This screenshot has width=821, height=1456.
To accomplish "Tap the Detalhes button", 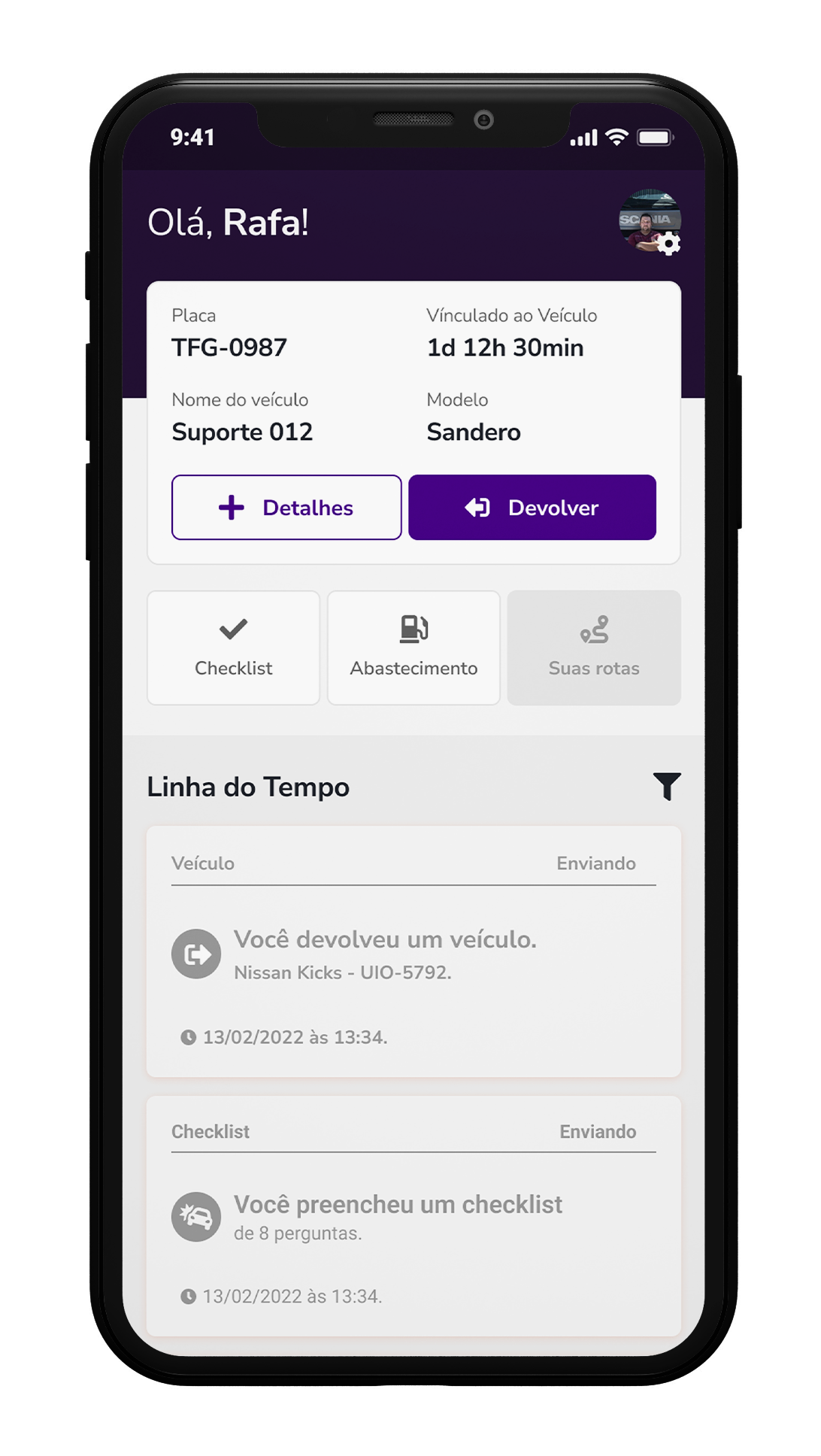I will tap(286, 508).
